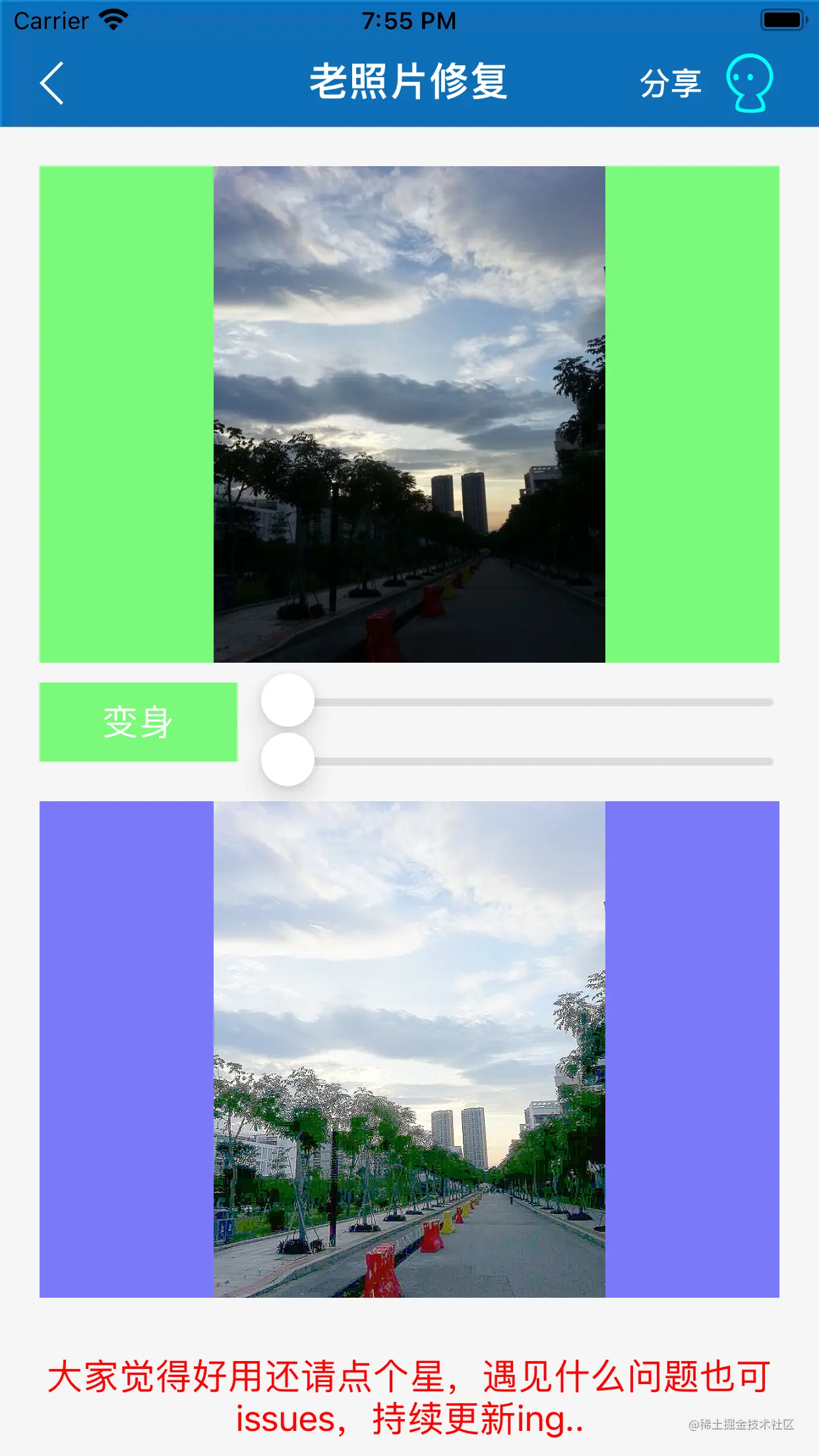Tap the lower slider's white handle
This screenshot has width=819, height=1456.
pos(288,760)
